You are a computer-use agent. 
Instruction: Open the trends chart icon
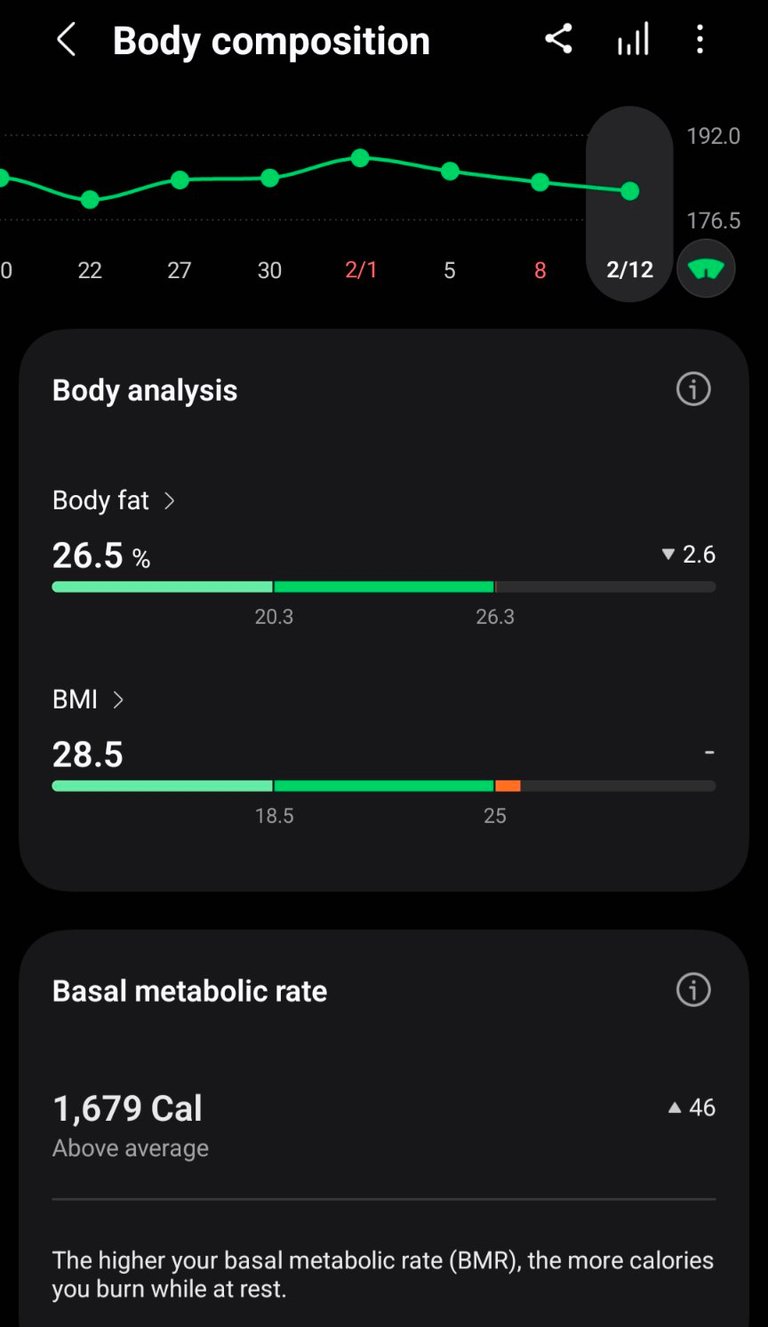(632, 40)
